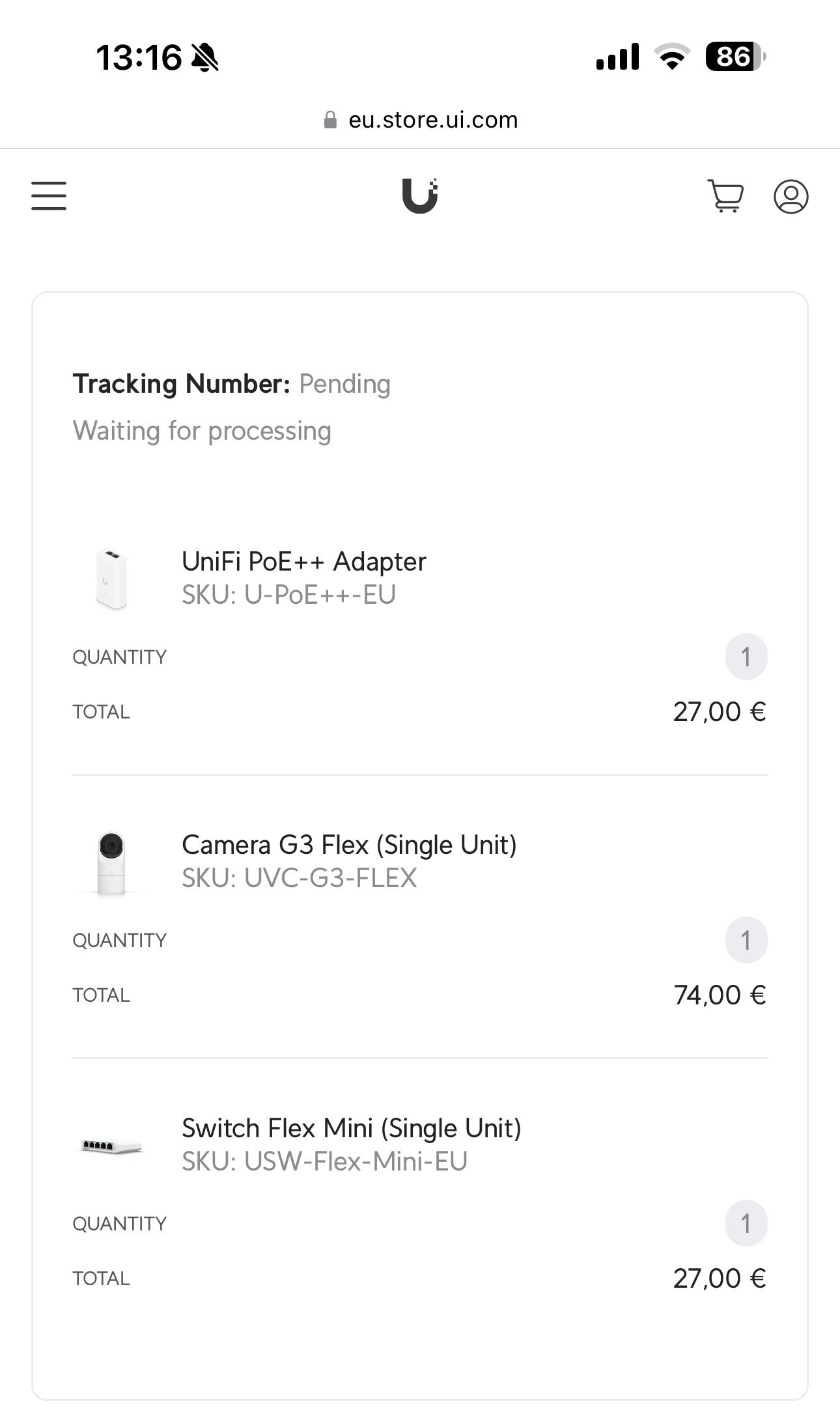Image resolution: width=840 pixels, height=1418 pixels.
Task: Tap the eu.store.ui.com address bar
Action: [x=421, y=120]
